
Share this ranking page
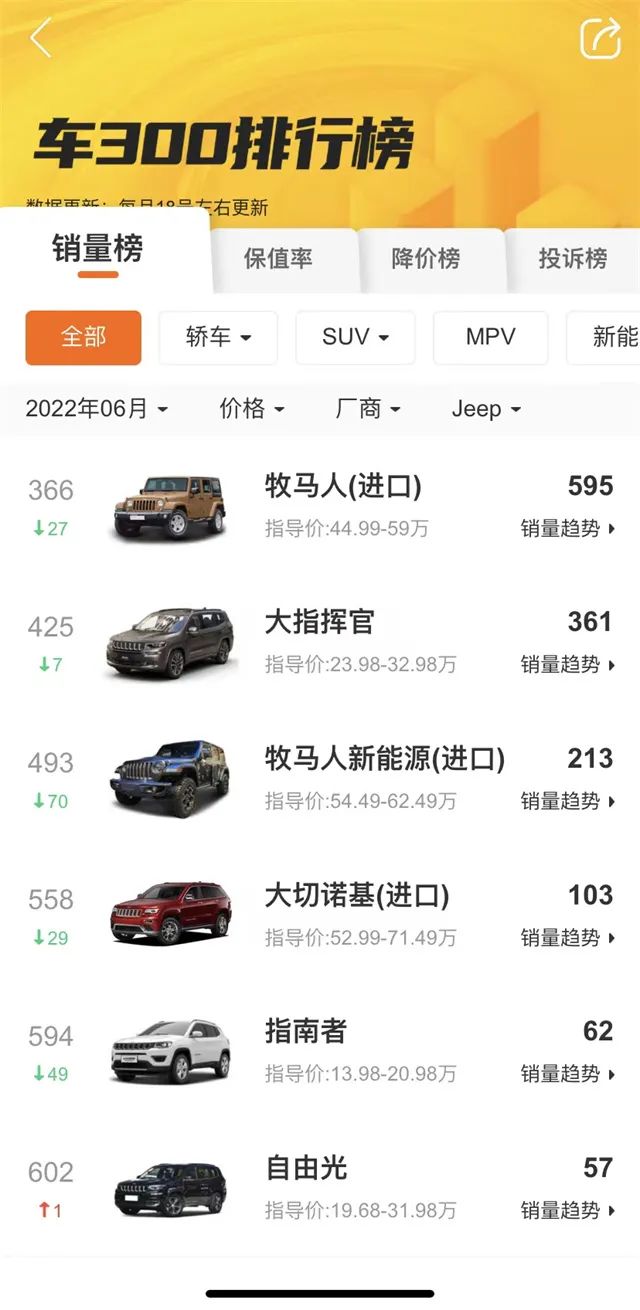tap(600, 39)
